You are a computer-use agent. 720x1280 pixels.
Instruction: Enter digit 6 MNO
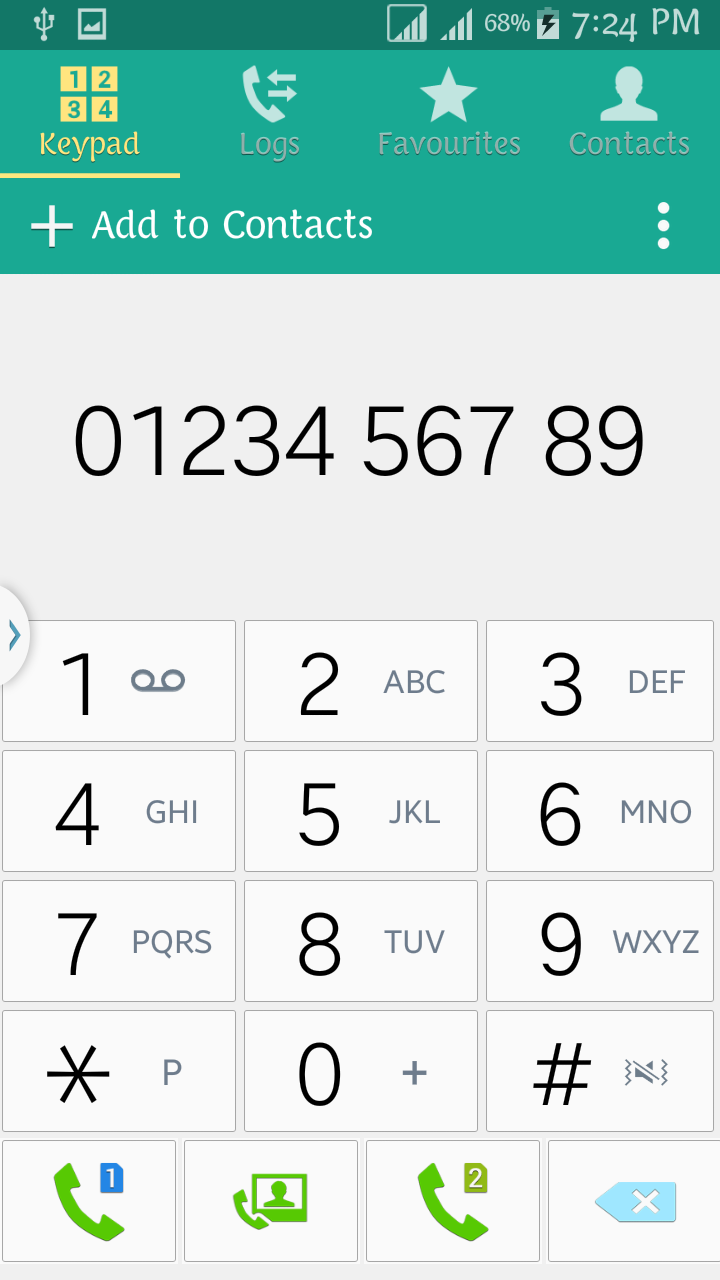(x=600, y=811)
